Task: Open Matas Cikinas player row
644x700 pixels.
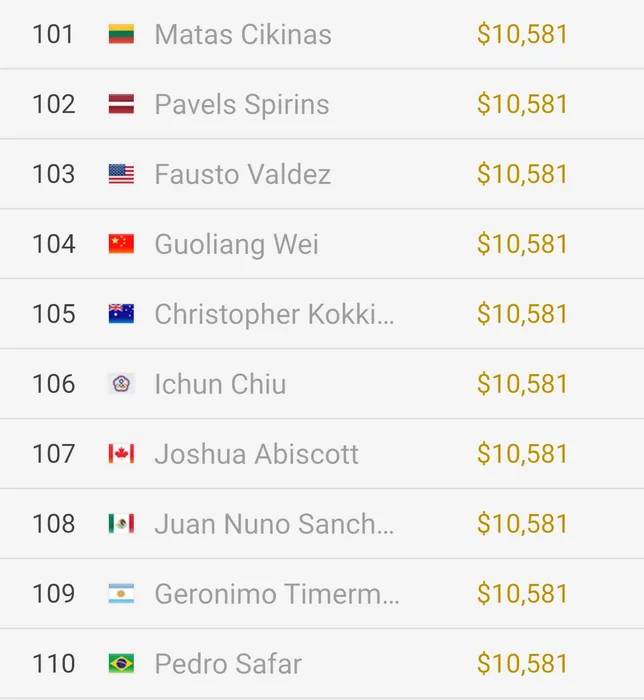Action: pos(243,35)
